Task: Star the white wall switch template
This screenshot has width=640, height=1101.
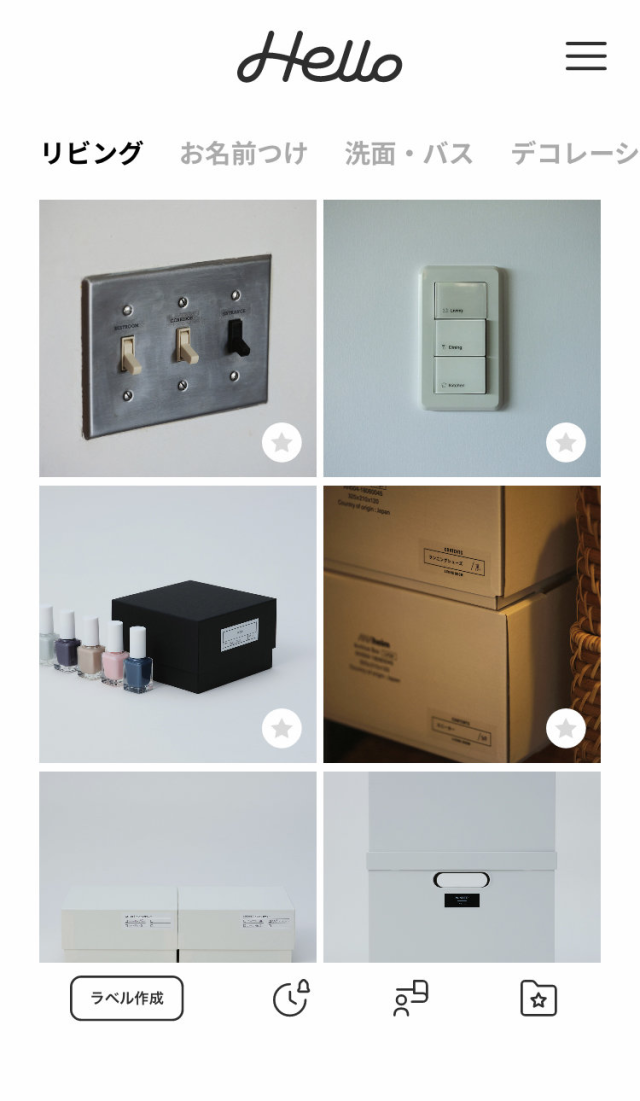Action: pos(566,442)
